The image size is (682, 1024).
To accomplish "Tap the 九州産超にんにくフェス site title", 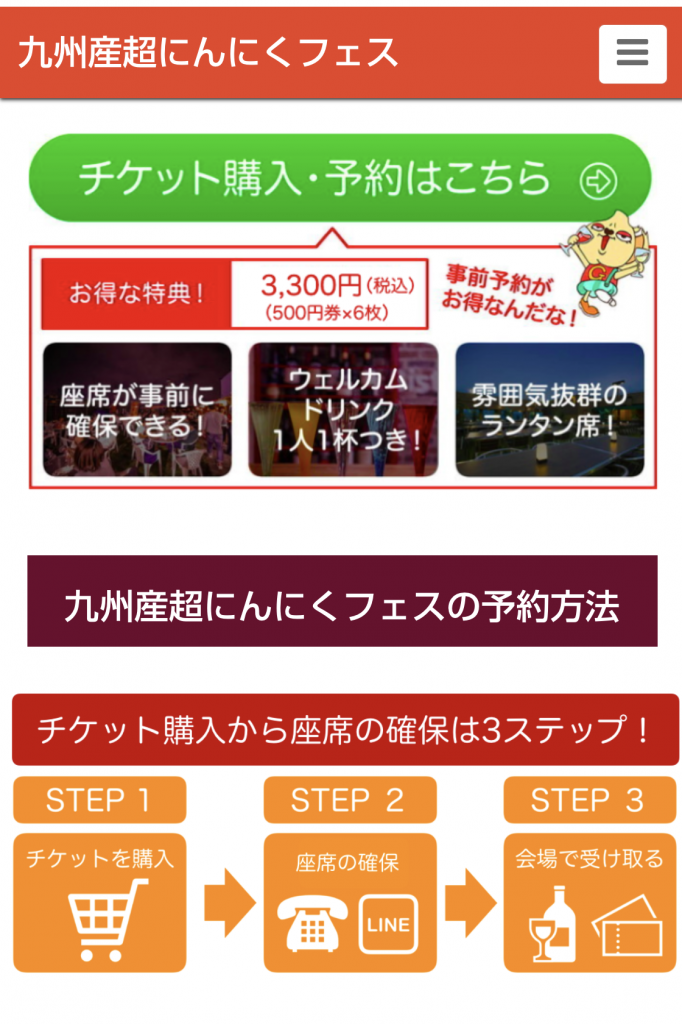I will 208,53.
